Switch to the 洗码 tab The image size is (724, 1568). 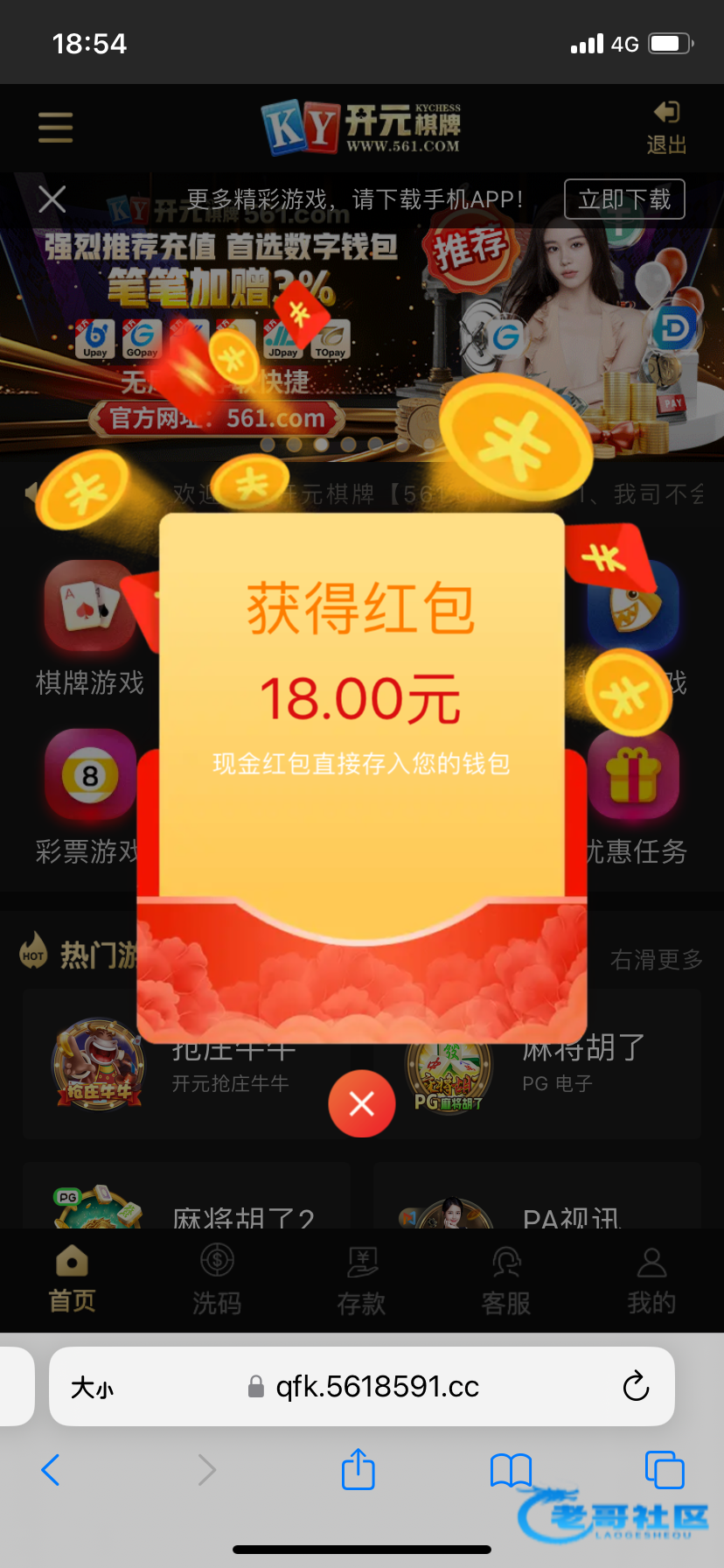[x=217, y=1279]
